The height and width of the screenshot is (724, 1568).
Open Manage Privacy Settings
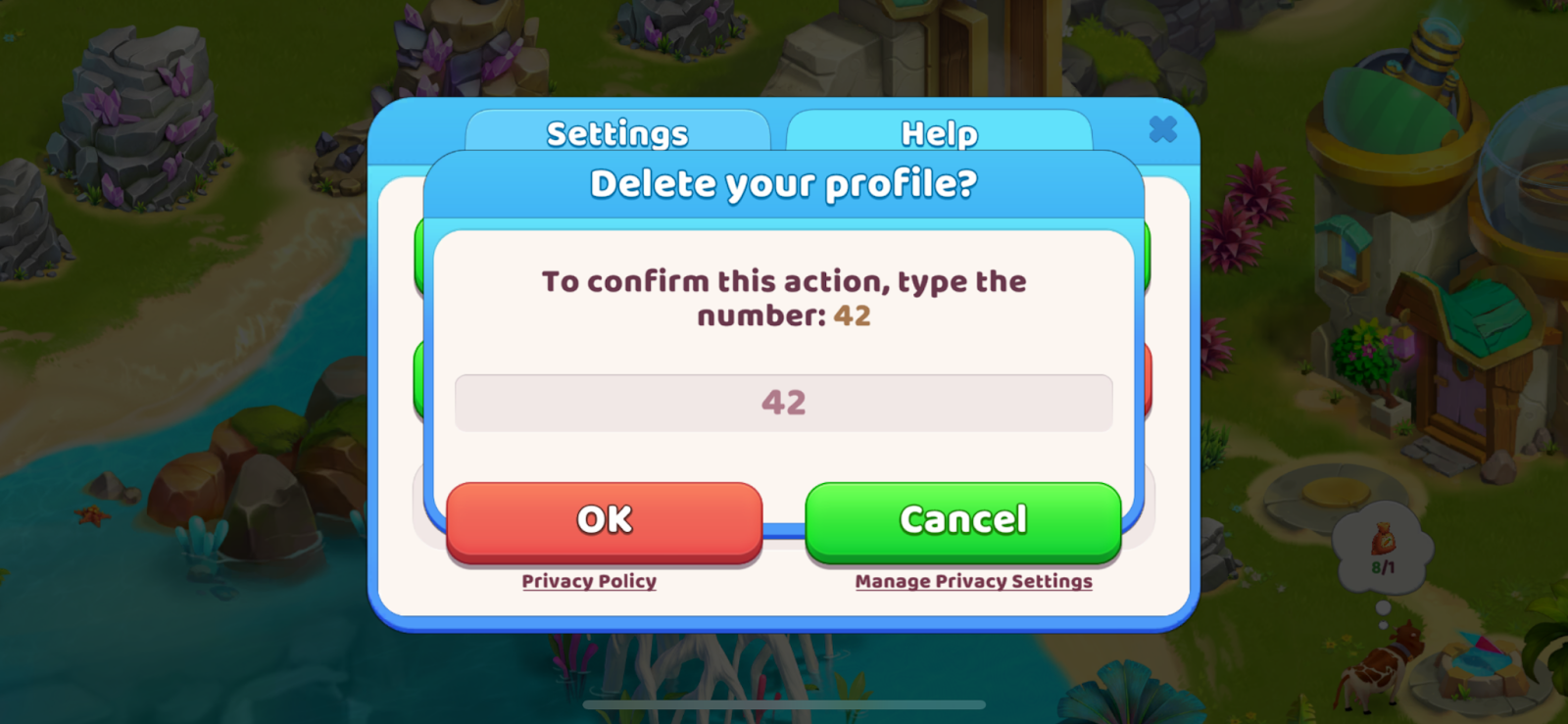[x=973, y=581]
